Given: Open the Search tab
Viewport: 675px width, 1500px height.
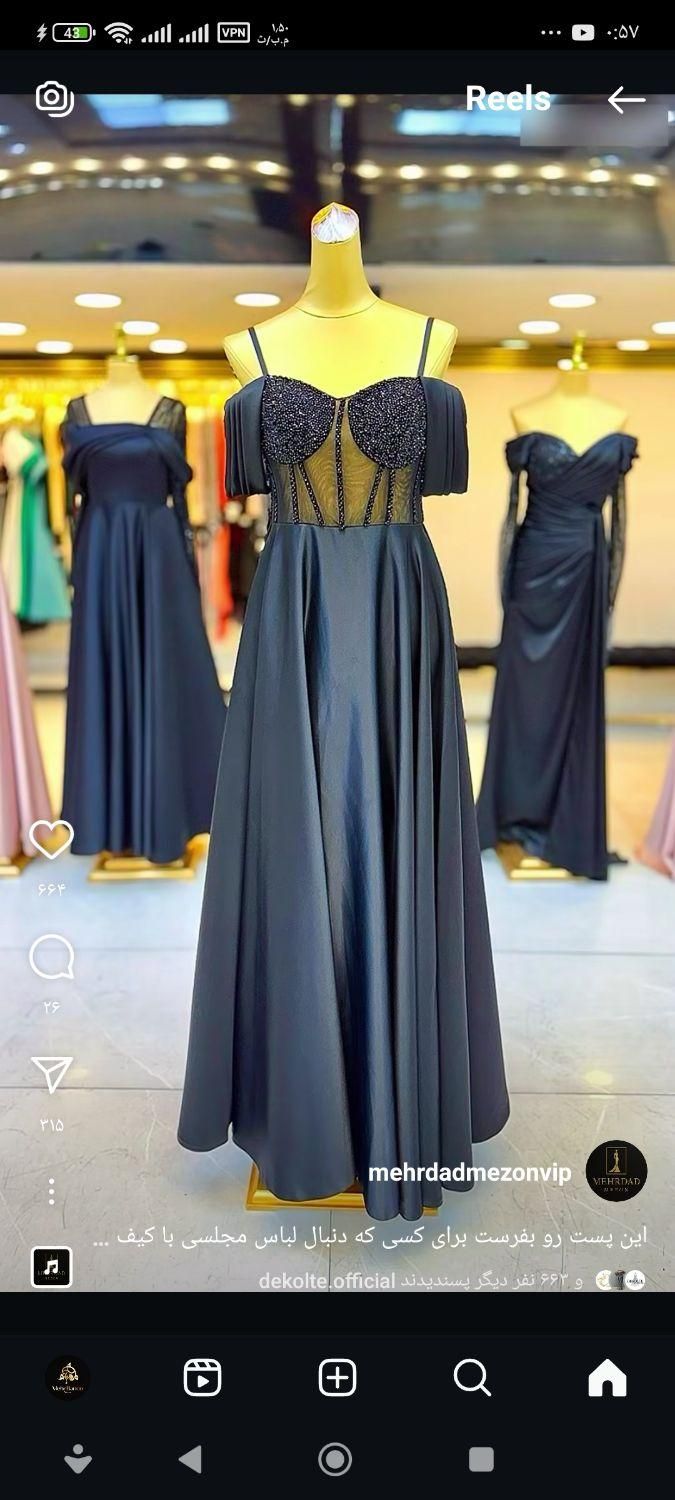Looking at the screenshot, I should point(472,1377).
